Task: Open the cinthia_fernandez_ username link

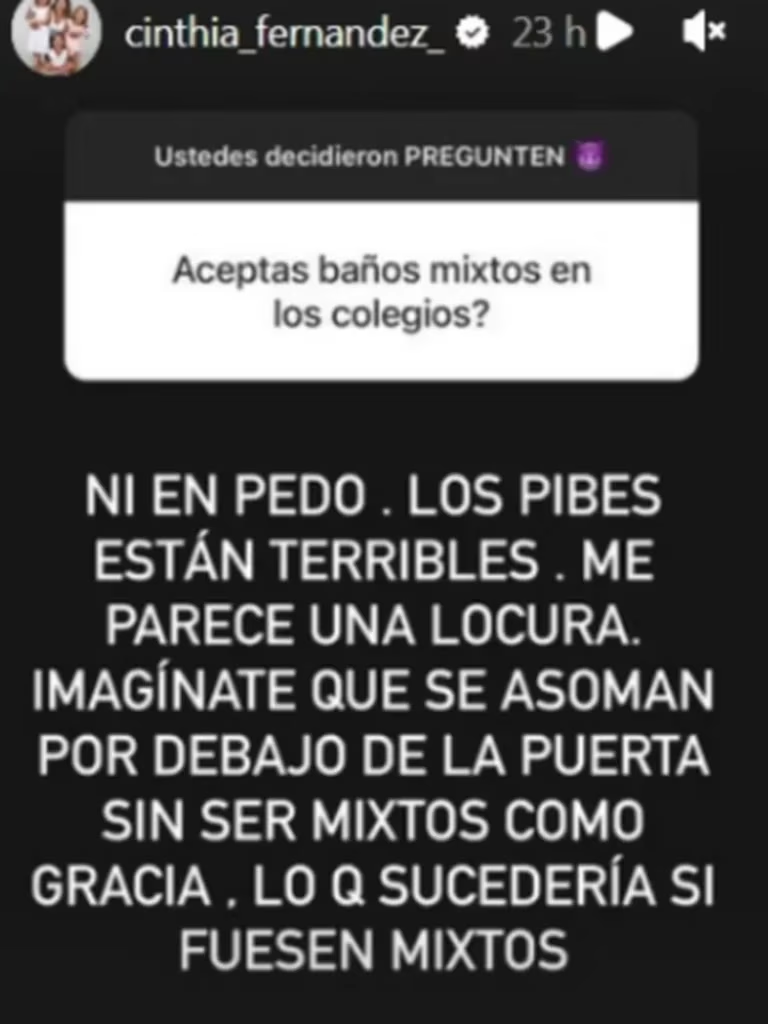Action: (284, 35)
